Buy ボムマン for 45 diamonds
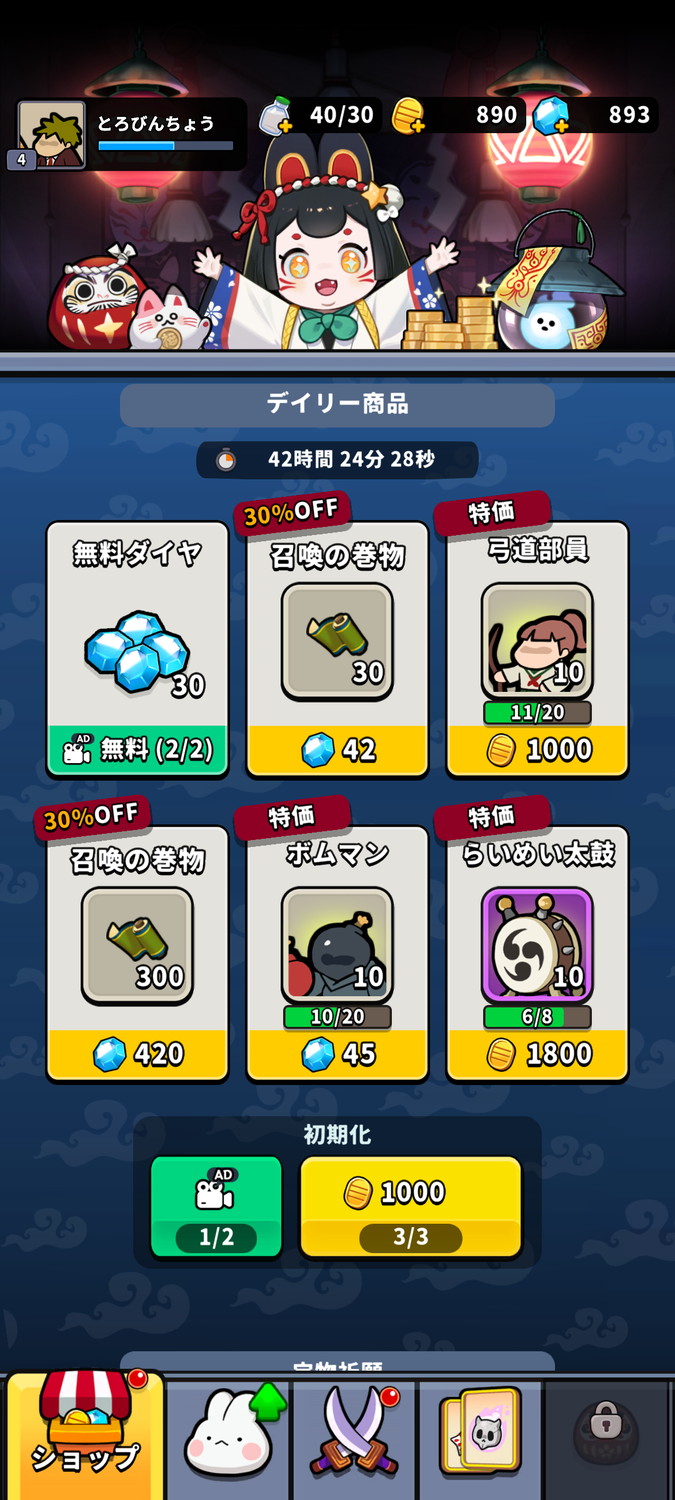The height and width of the screenshot is (1500, 675). (x=337, y=1054)
